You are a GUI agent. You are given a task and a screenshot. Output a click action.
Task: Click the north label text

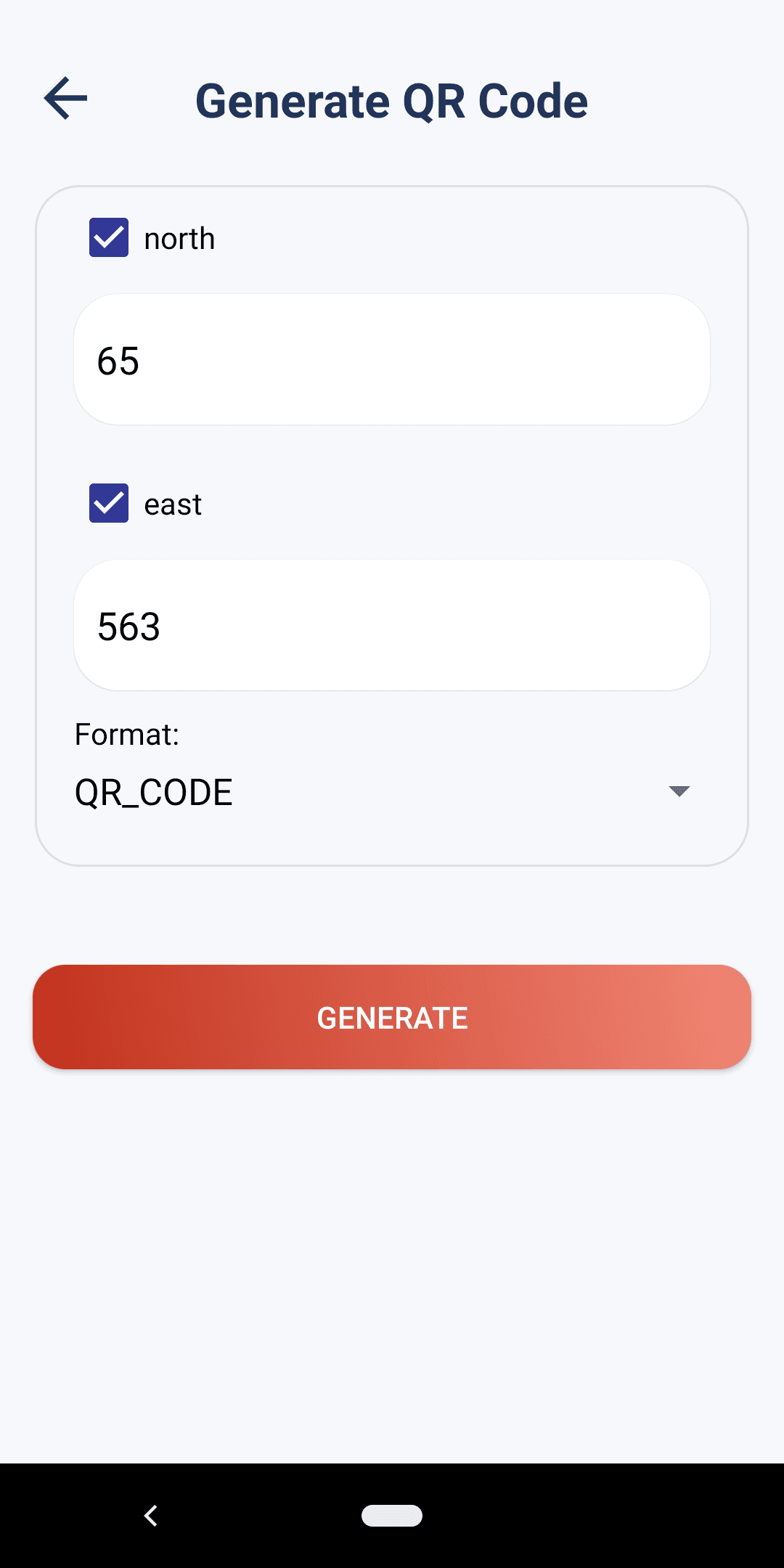pyautogui.click(x=179, y=237)
